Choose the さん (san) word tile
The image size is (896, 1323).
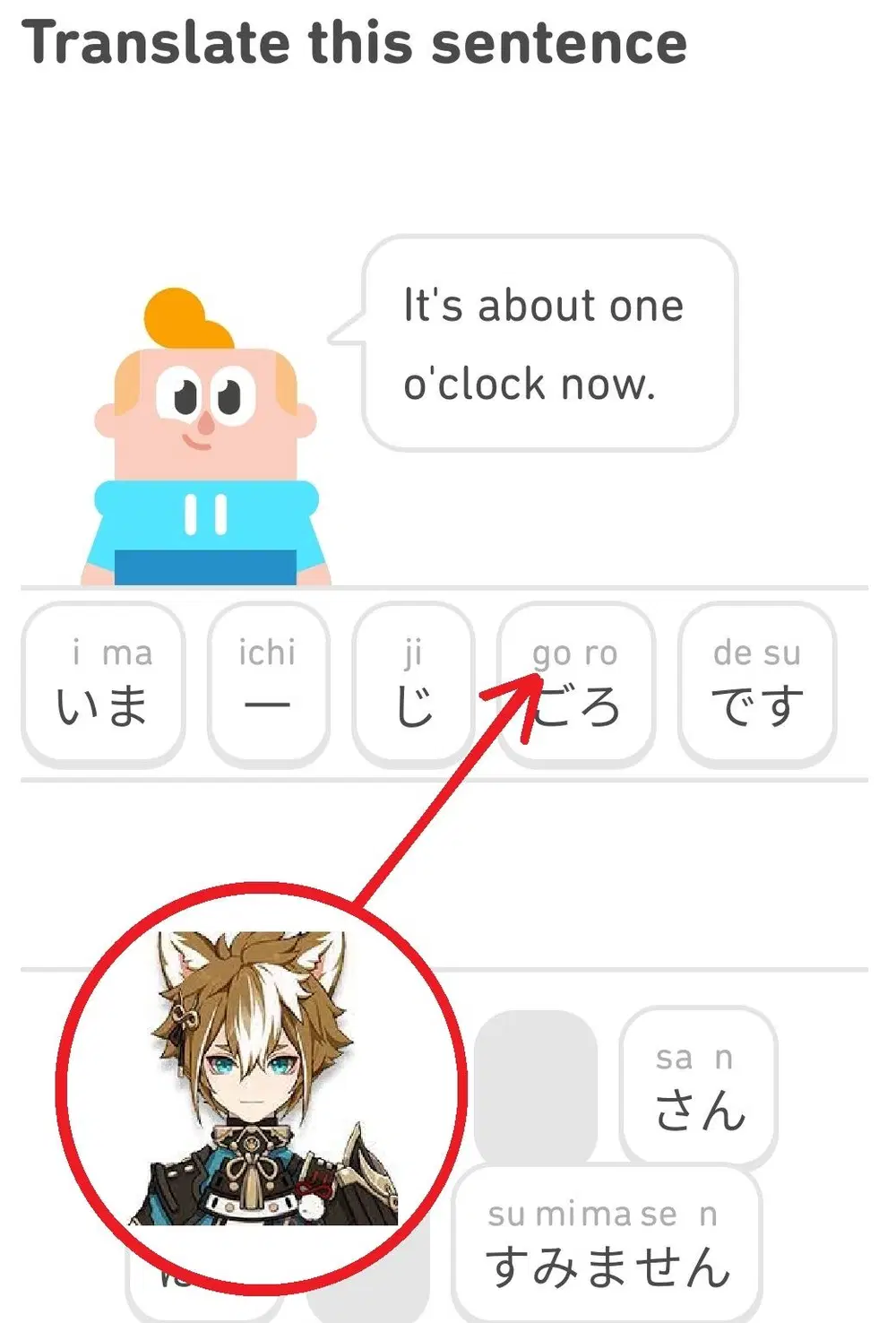[698, 1086]
